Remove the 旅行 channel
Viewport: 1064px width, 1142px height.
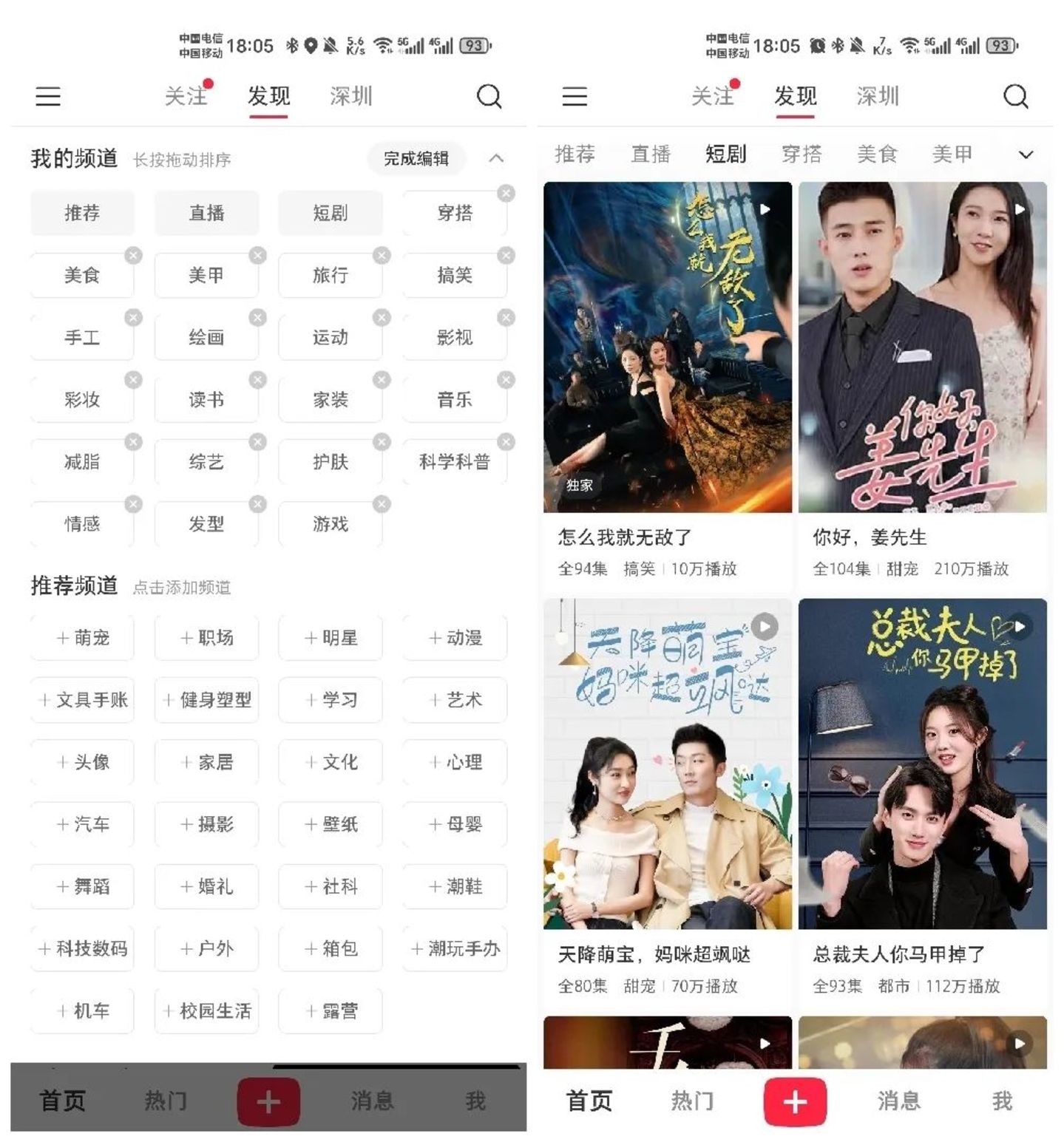click(x=382, y=256)
